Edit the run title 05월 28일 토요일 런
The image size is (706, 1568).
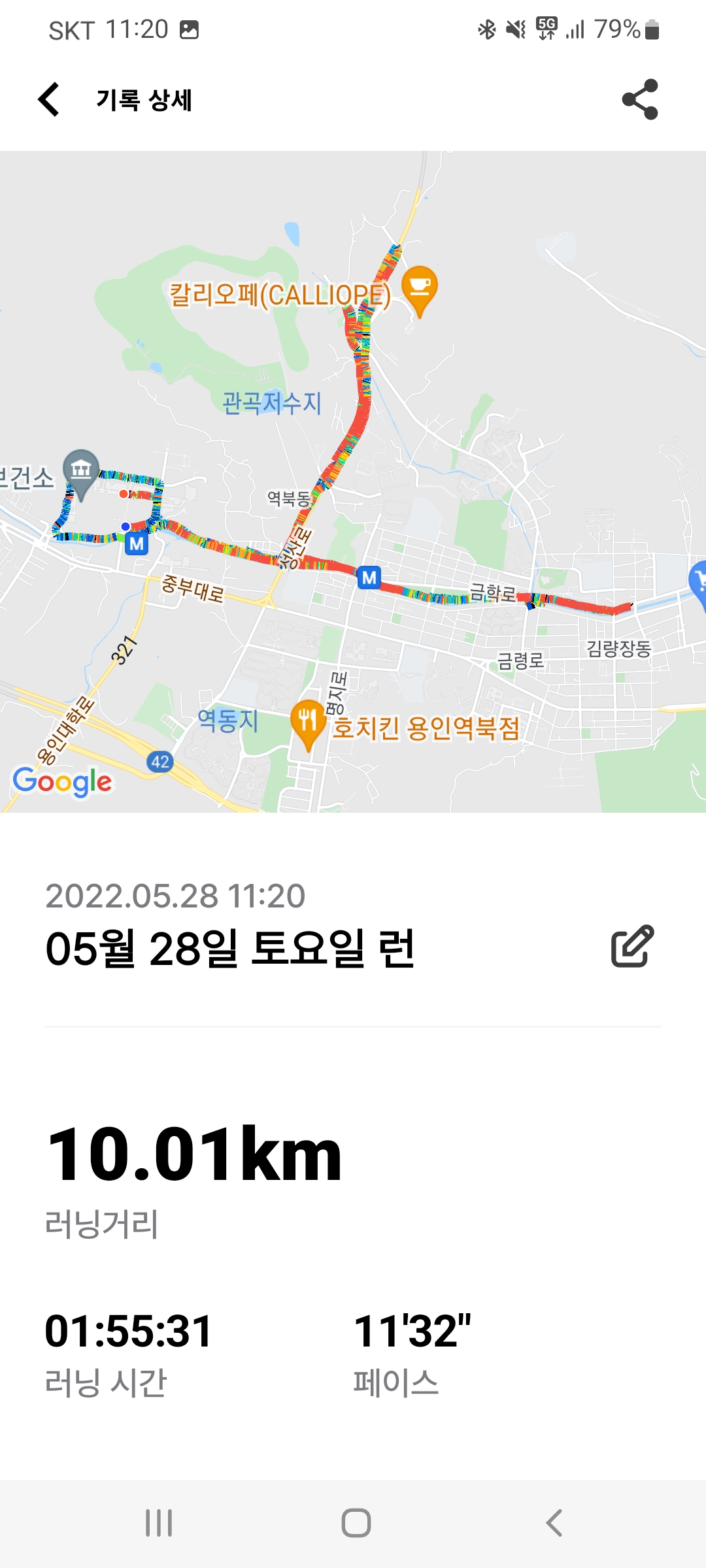tap(632, 946)
